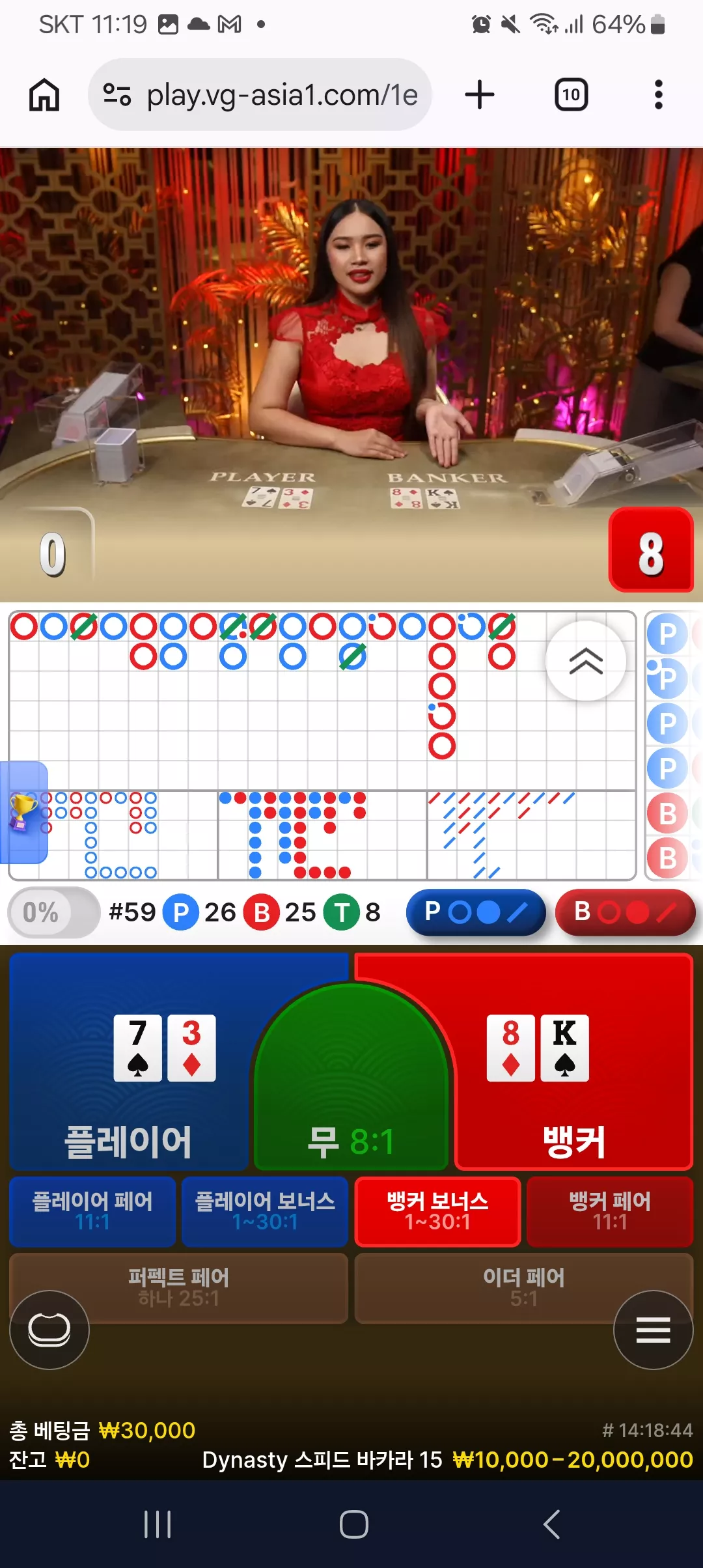This screenshot has height=1568, width=703.
Task: Open the browser overflow menu
Action: point(659,95)
